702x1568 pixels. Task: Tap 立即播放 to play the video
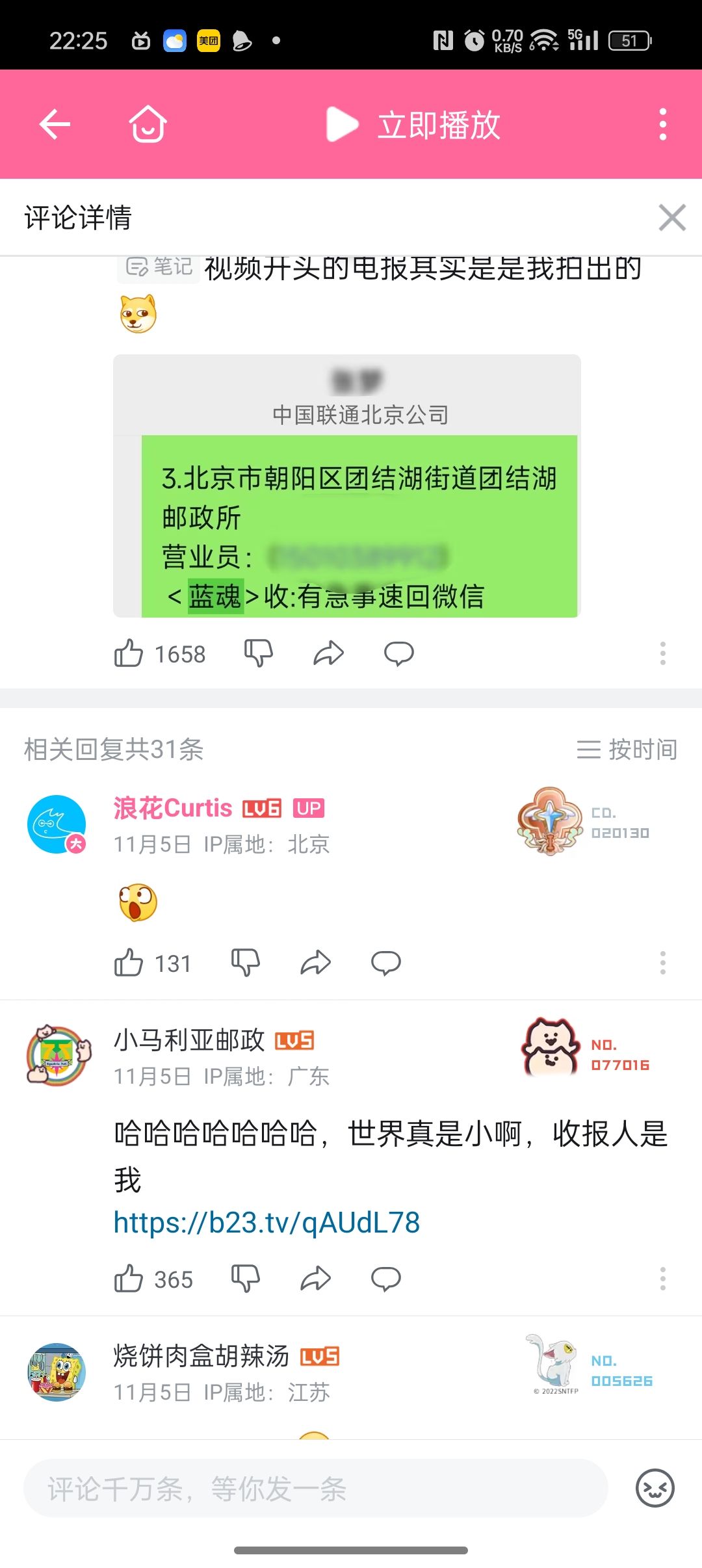413,124
